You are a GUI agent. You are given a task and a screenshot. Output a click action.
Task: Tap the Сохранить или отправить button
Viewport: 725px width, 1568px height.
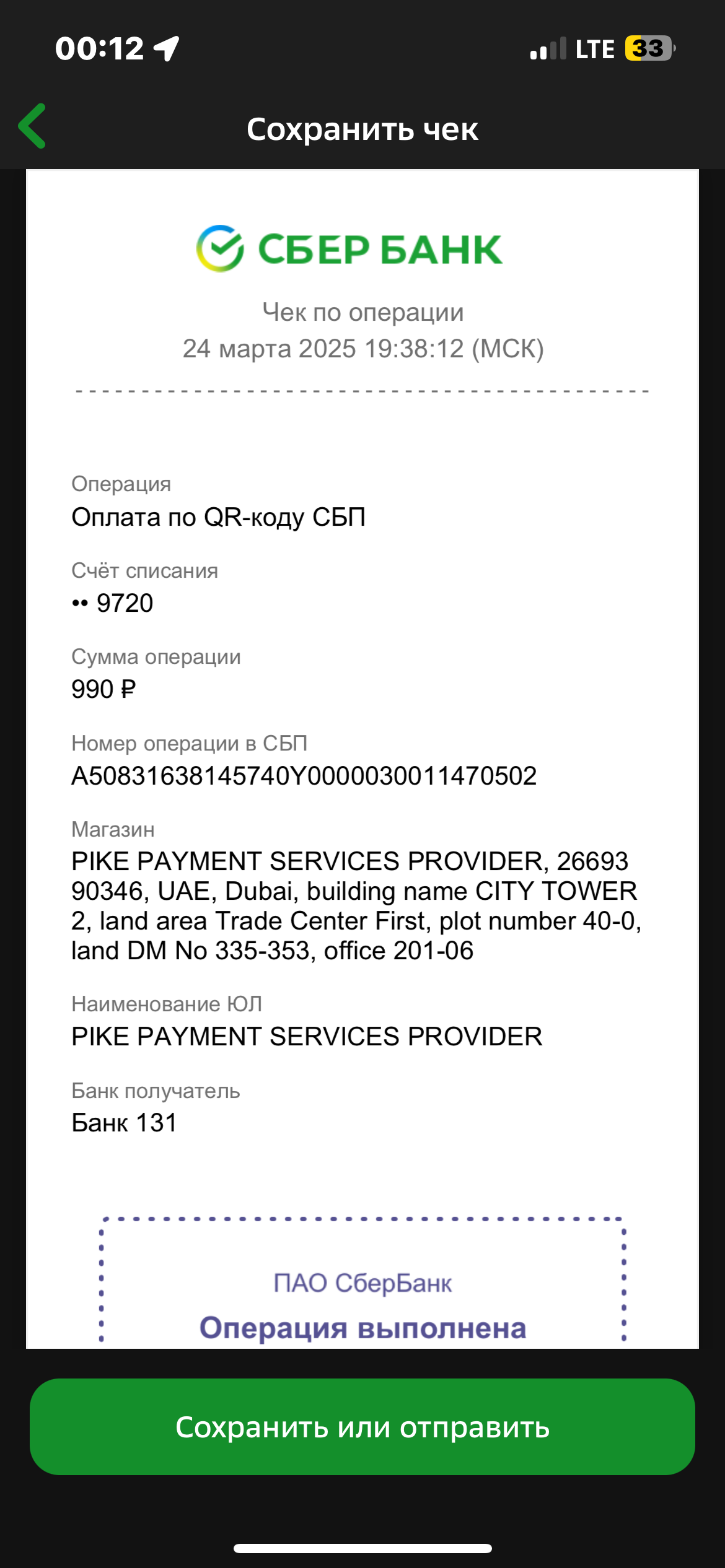(362, 1427)
